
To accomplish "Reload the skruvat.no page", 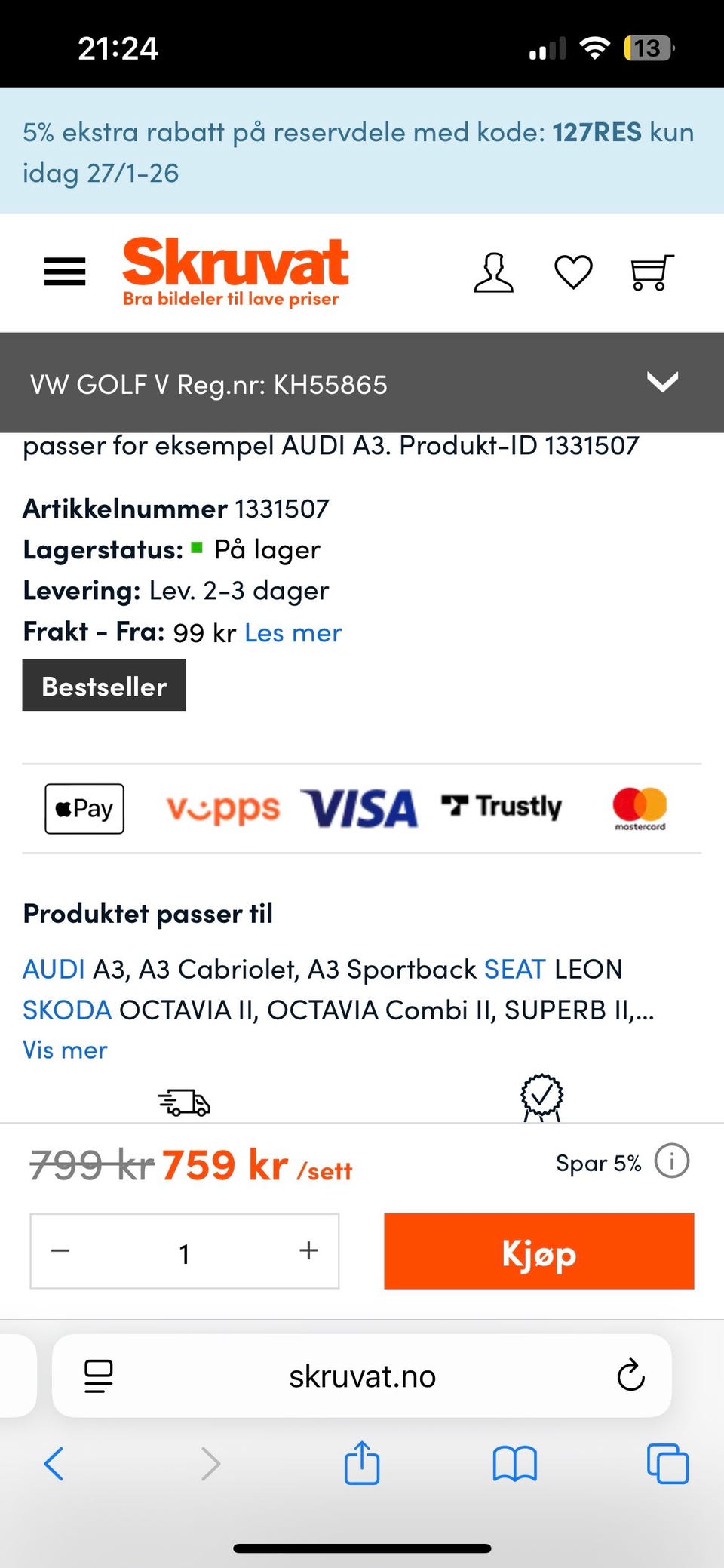I will (630, 1376).
